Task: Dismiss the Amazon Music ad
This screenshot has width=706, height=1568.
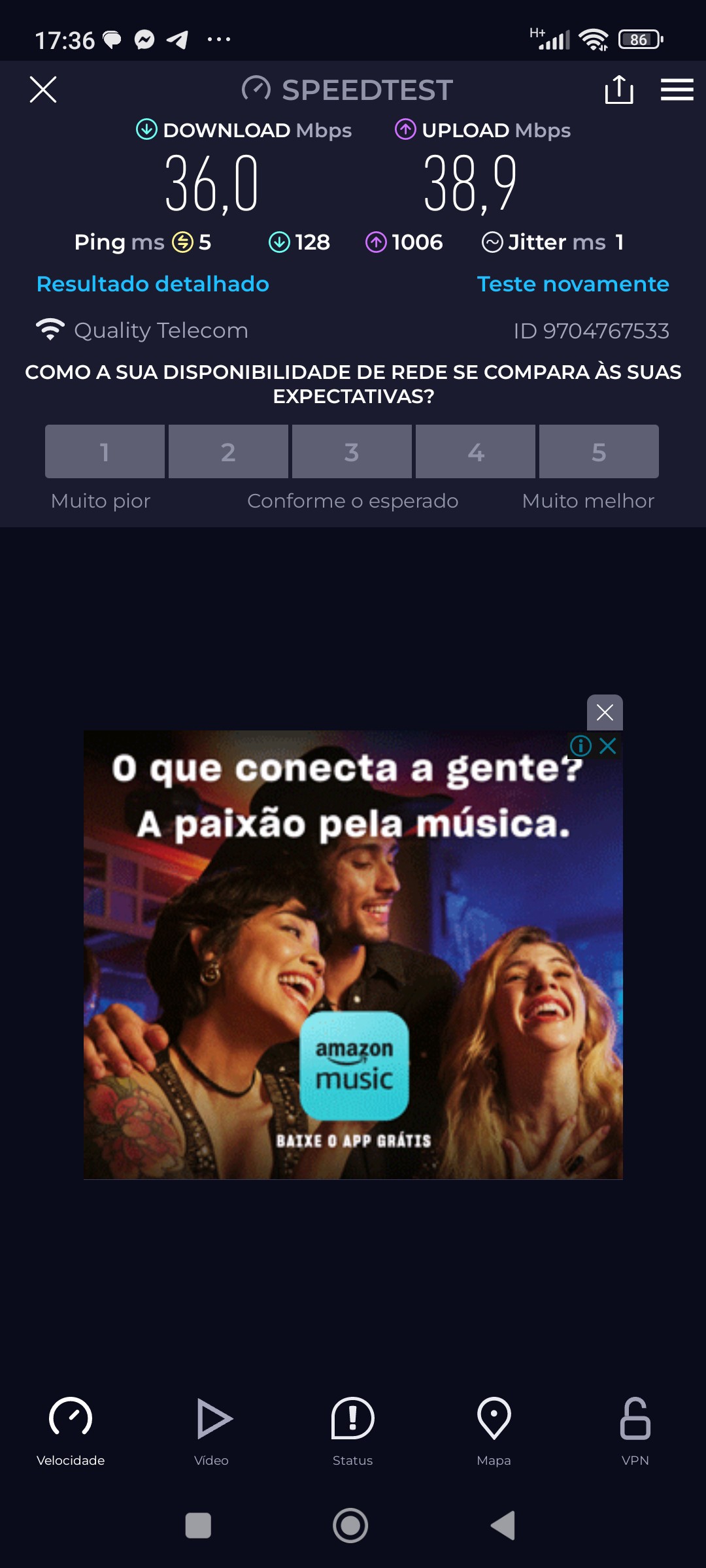Action: [x=605, y=712]
